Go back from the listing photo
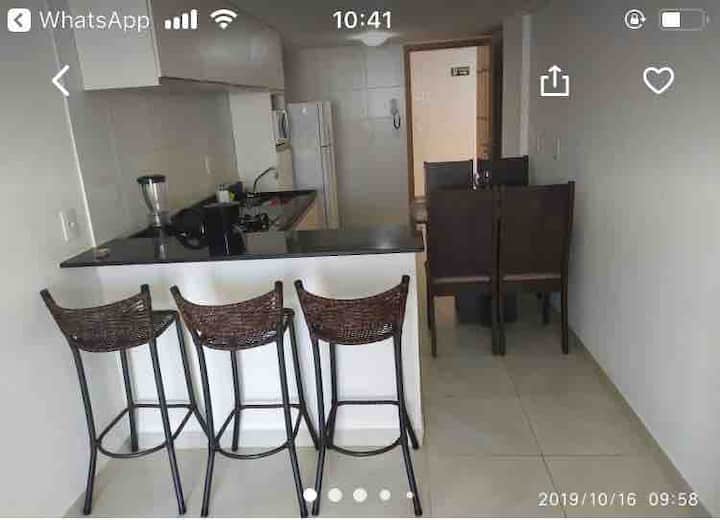720x520 pixels. 61,80
